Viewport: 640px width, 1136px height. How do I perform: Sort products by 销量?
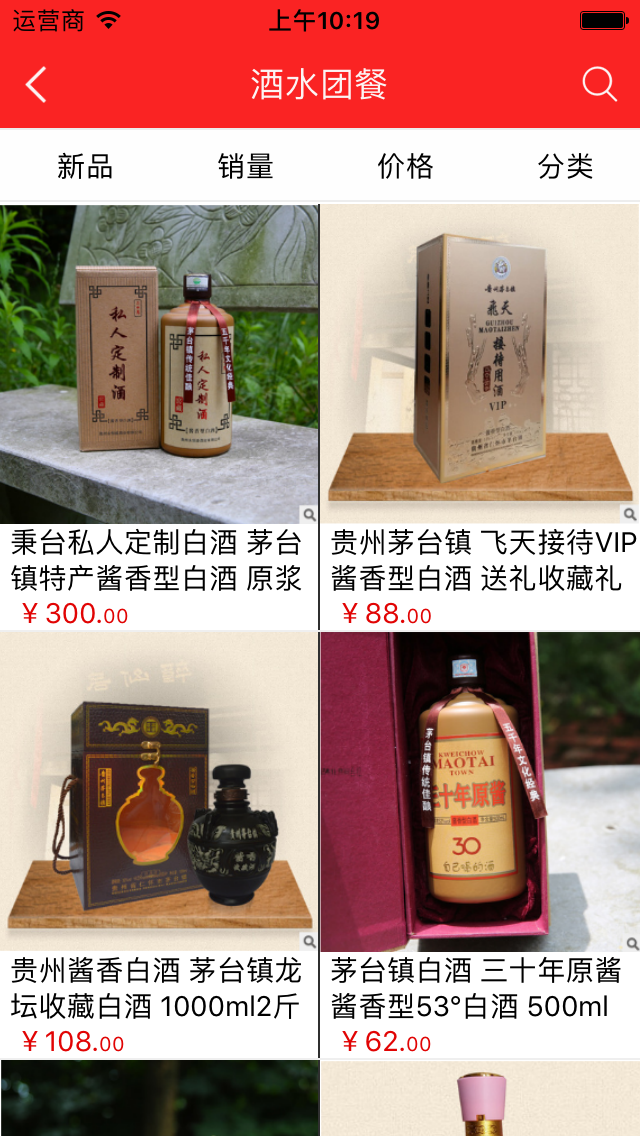tap(245, 166)
